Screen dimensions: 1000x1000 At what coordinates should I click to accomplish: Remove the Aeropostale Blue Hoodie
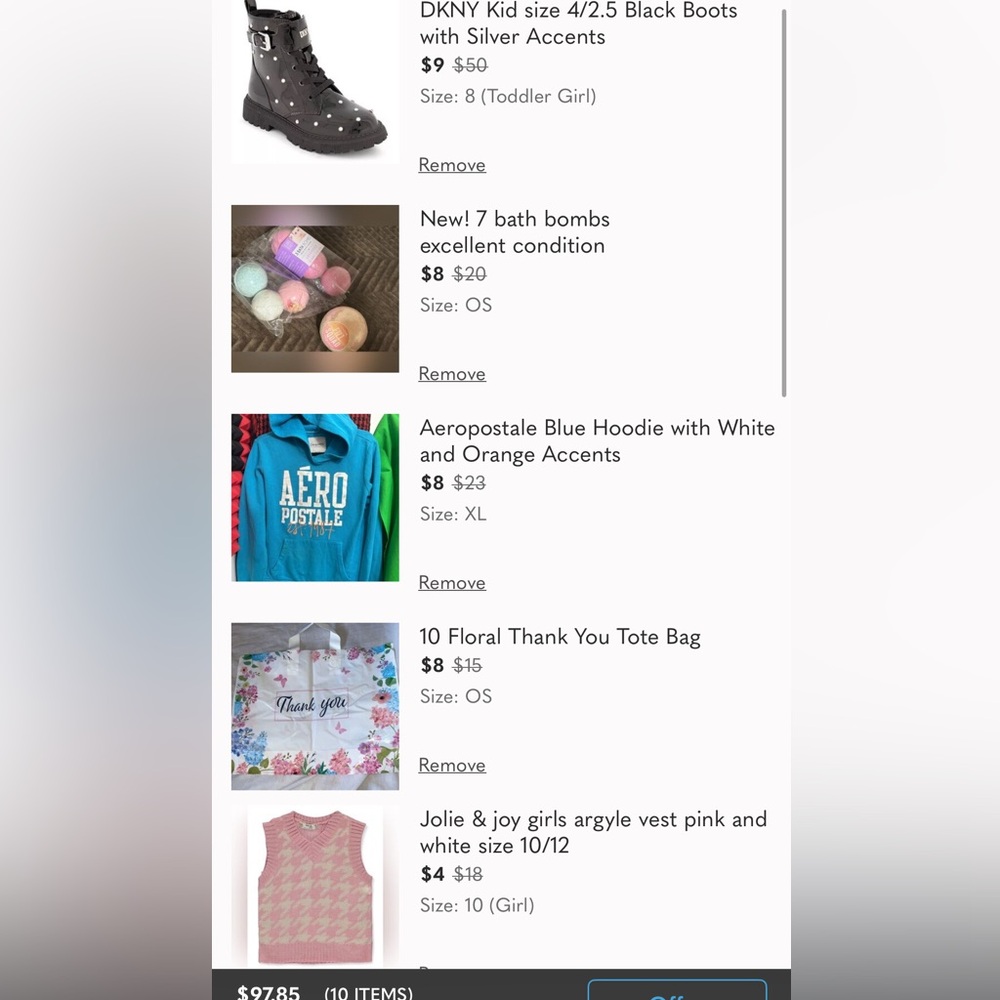pyautogui.click(x=452, y=583)
